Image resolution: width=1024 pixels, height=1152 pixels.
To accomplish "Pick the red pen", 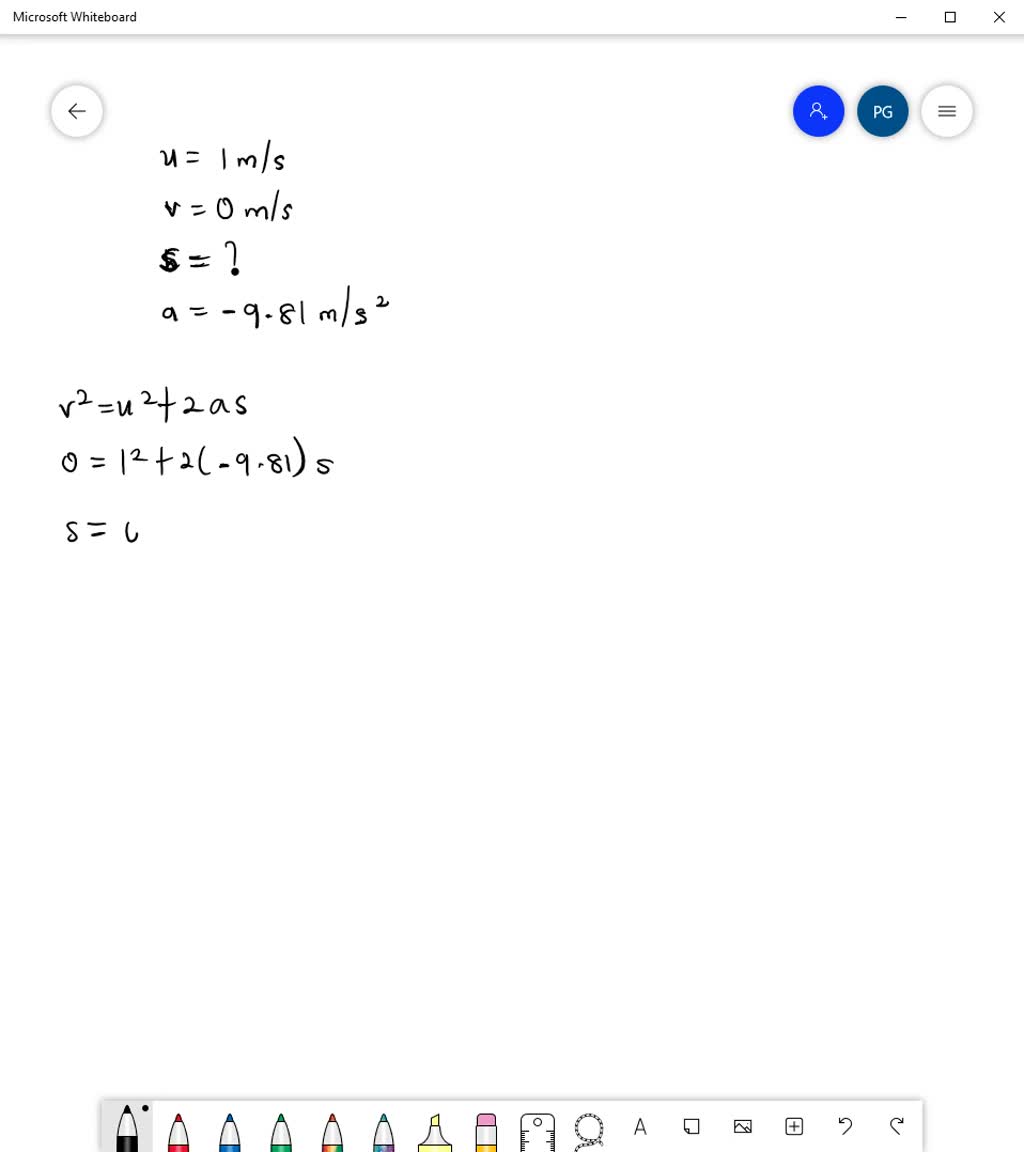I will point(178,1131).
